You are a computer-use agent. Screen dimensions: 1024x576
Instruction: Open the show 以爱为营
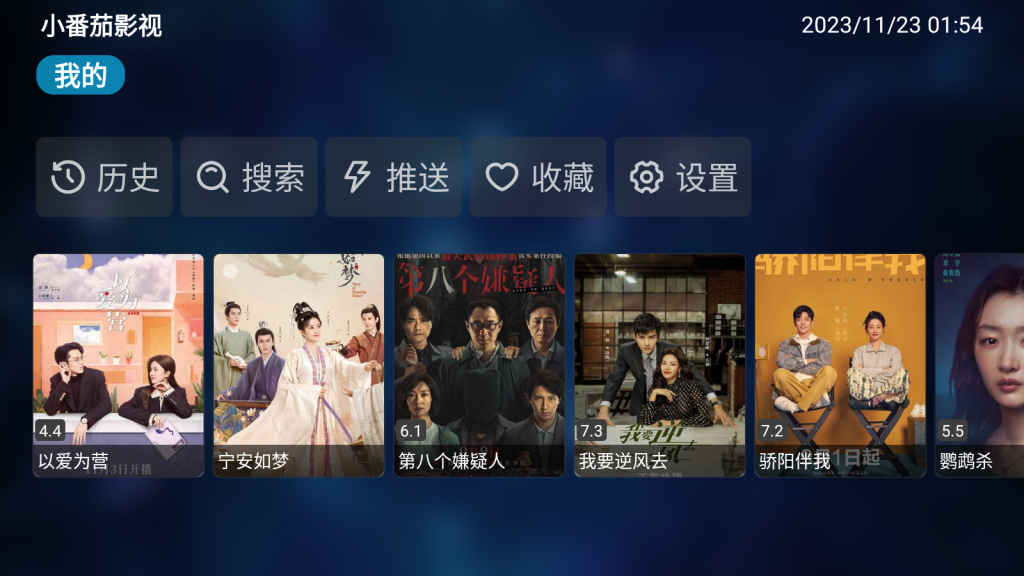[x=118, y=365]
